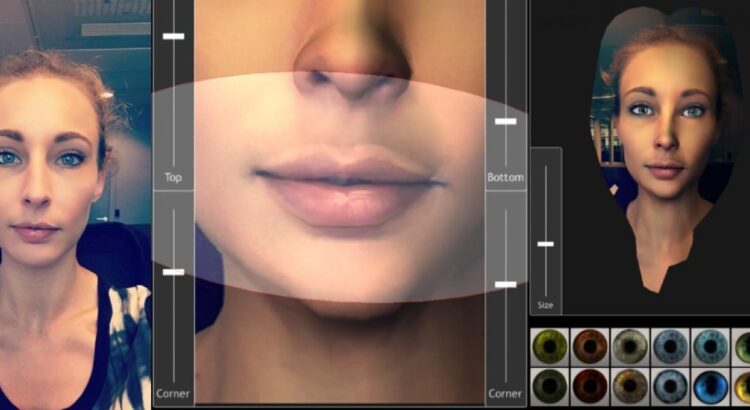Choose the grey iris in top row
Screen dimensions: 750x410
629,346
